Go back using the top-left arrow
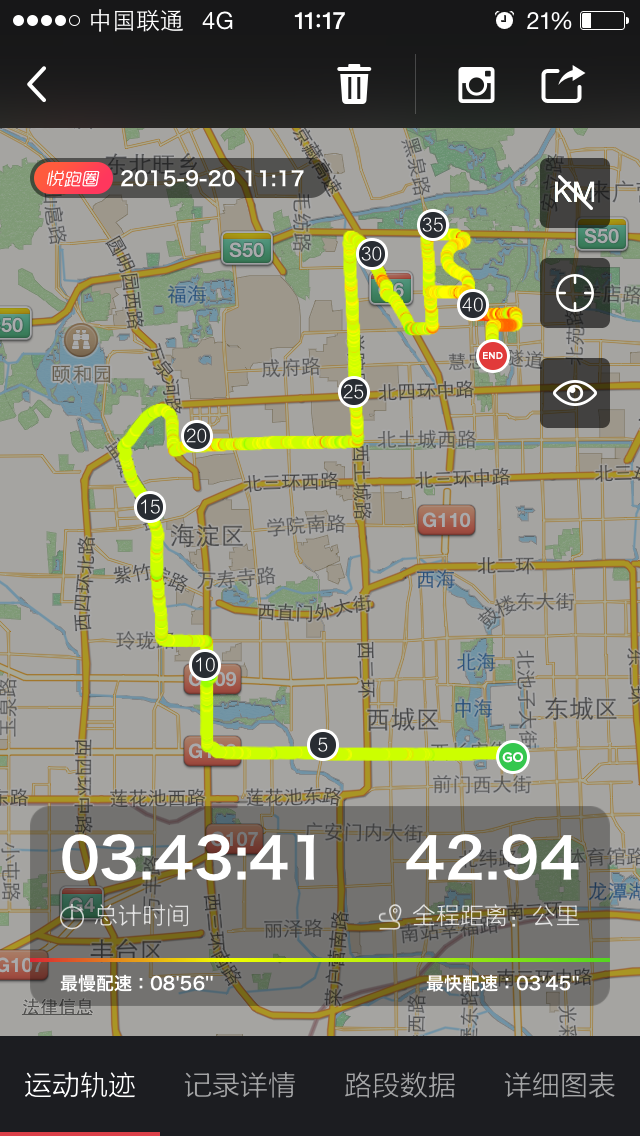This screenshot has height=1136, width=640. [x=37, y=85]
